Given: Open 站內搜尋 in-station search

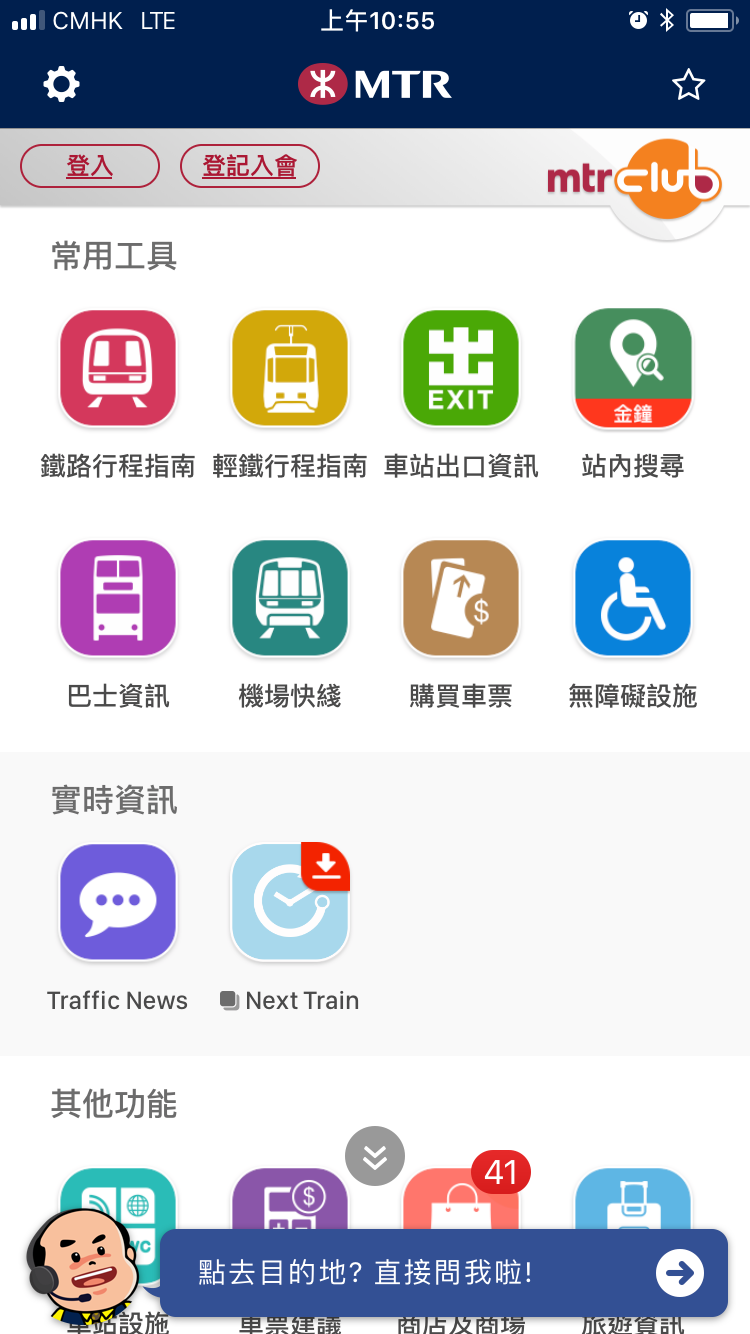Looking at the screenshot, I should coord(633,368).
